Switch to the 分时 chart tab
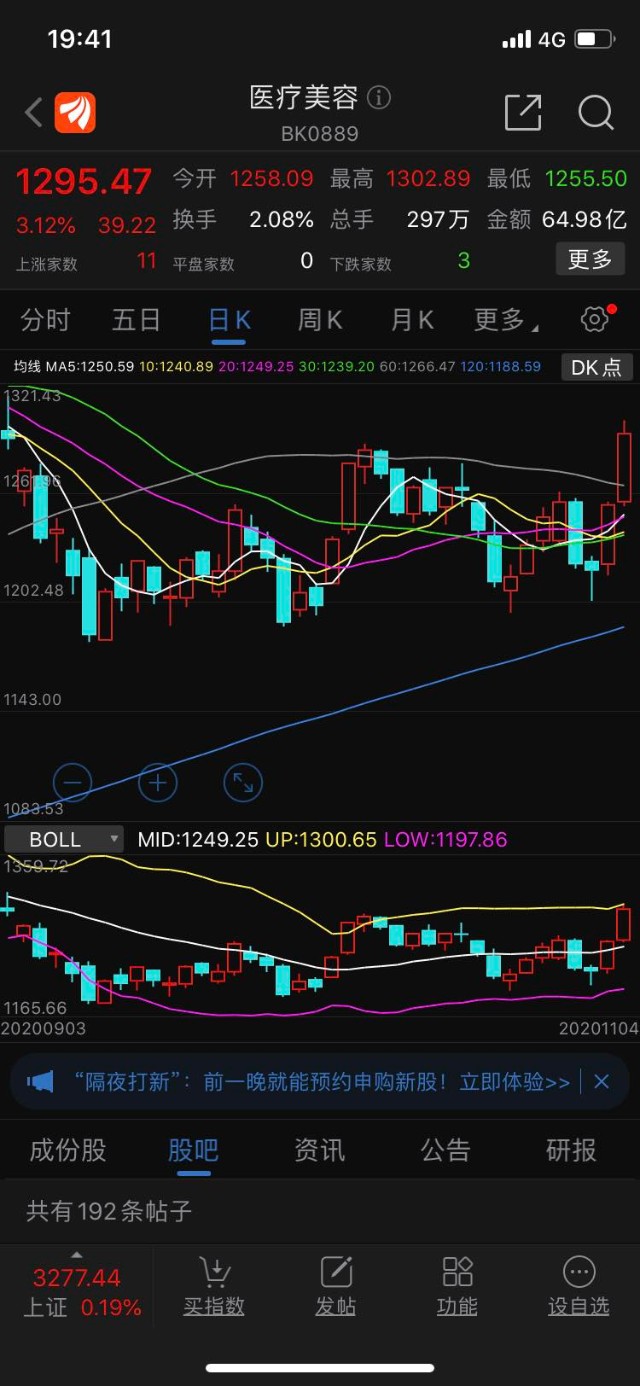Viewport: 640px width, 1386px height. pyautogui.click(x=45, y=320)
